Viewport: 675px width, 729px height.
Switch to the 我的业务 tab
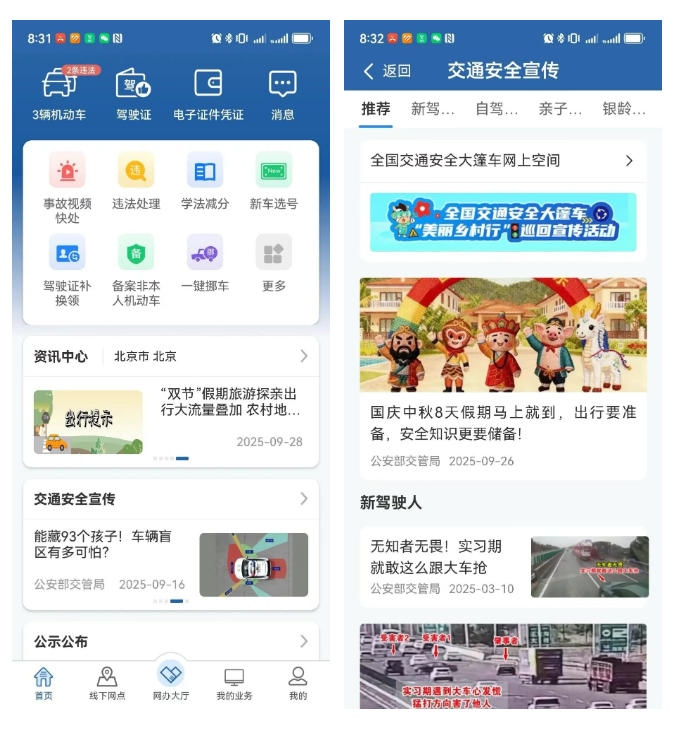point(234,683)
